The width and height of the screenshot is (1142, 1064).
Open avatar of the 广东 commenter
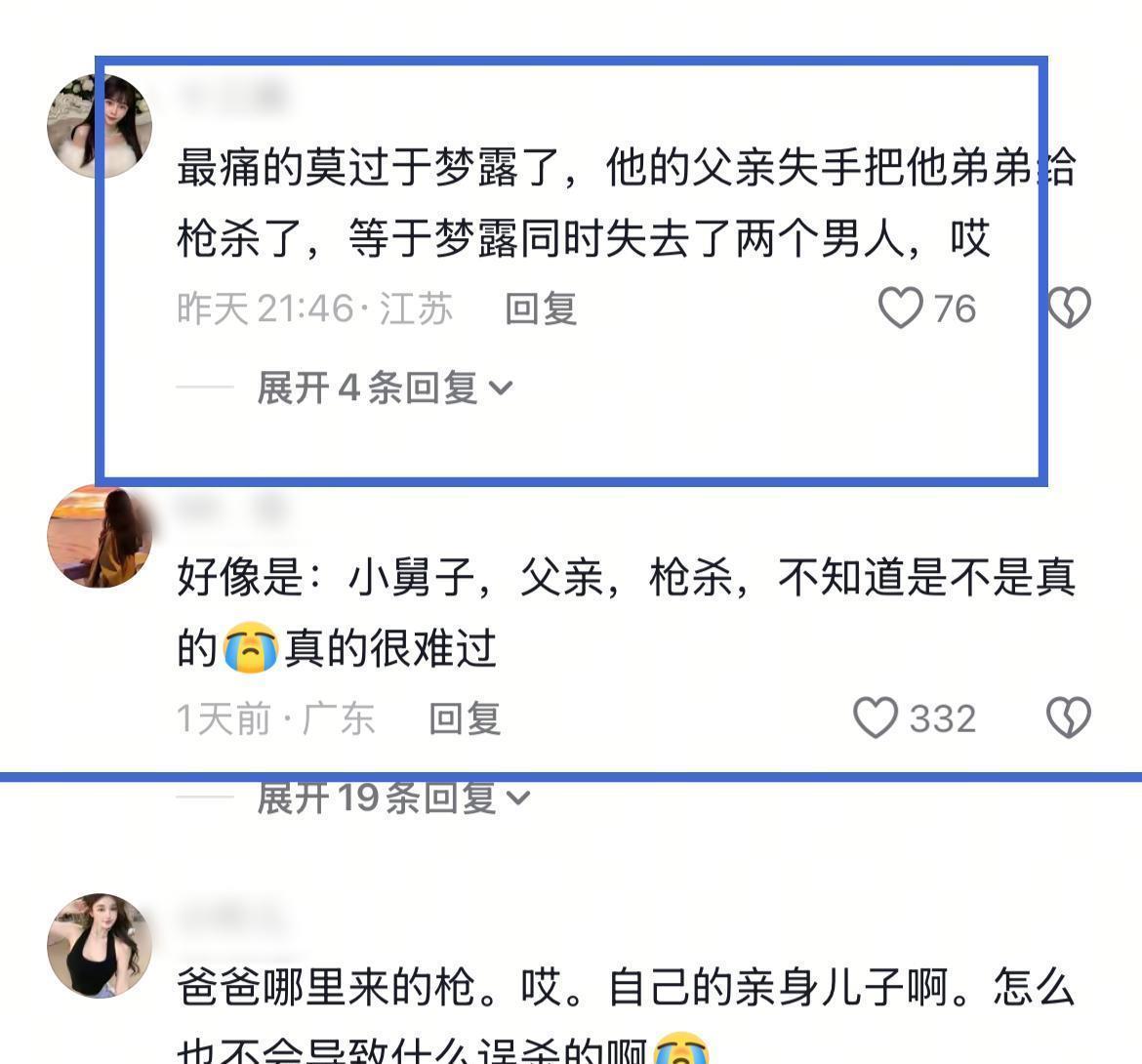click(x=100, y=536)
